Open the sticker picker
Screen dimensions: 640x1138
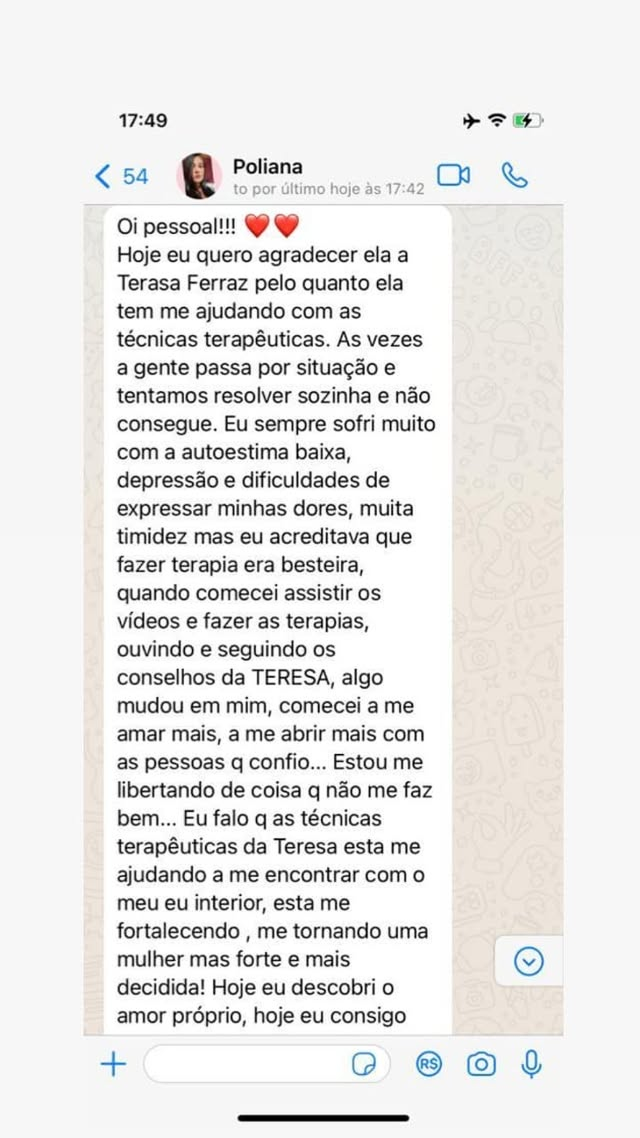coord(365,1064)
